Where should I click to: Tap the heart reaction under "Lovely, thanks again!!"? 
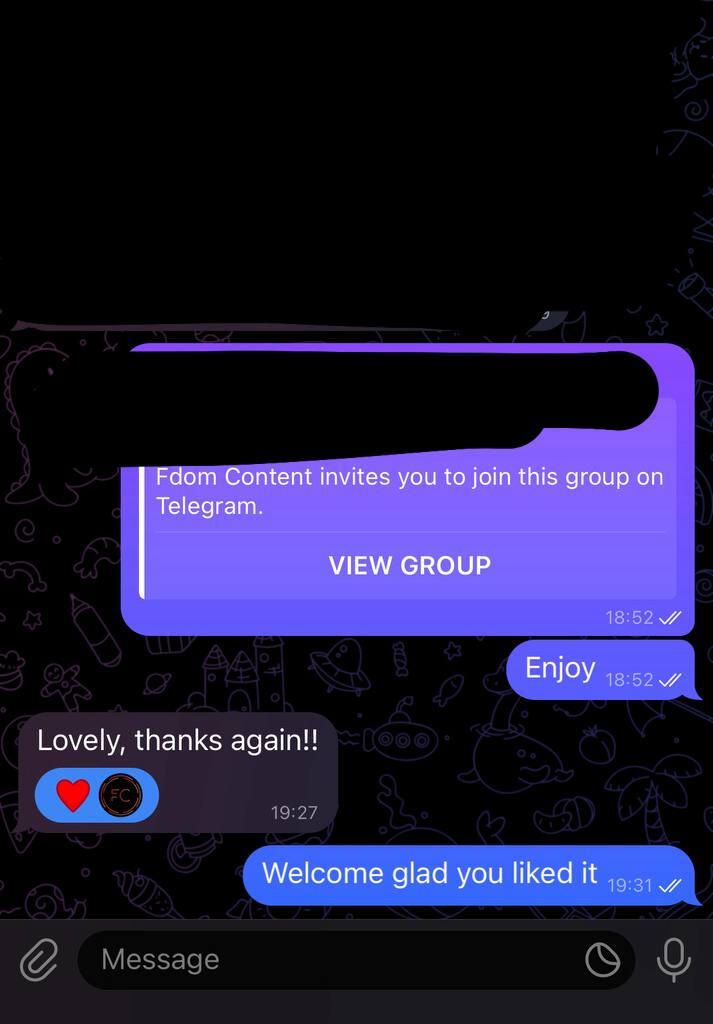73,796
